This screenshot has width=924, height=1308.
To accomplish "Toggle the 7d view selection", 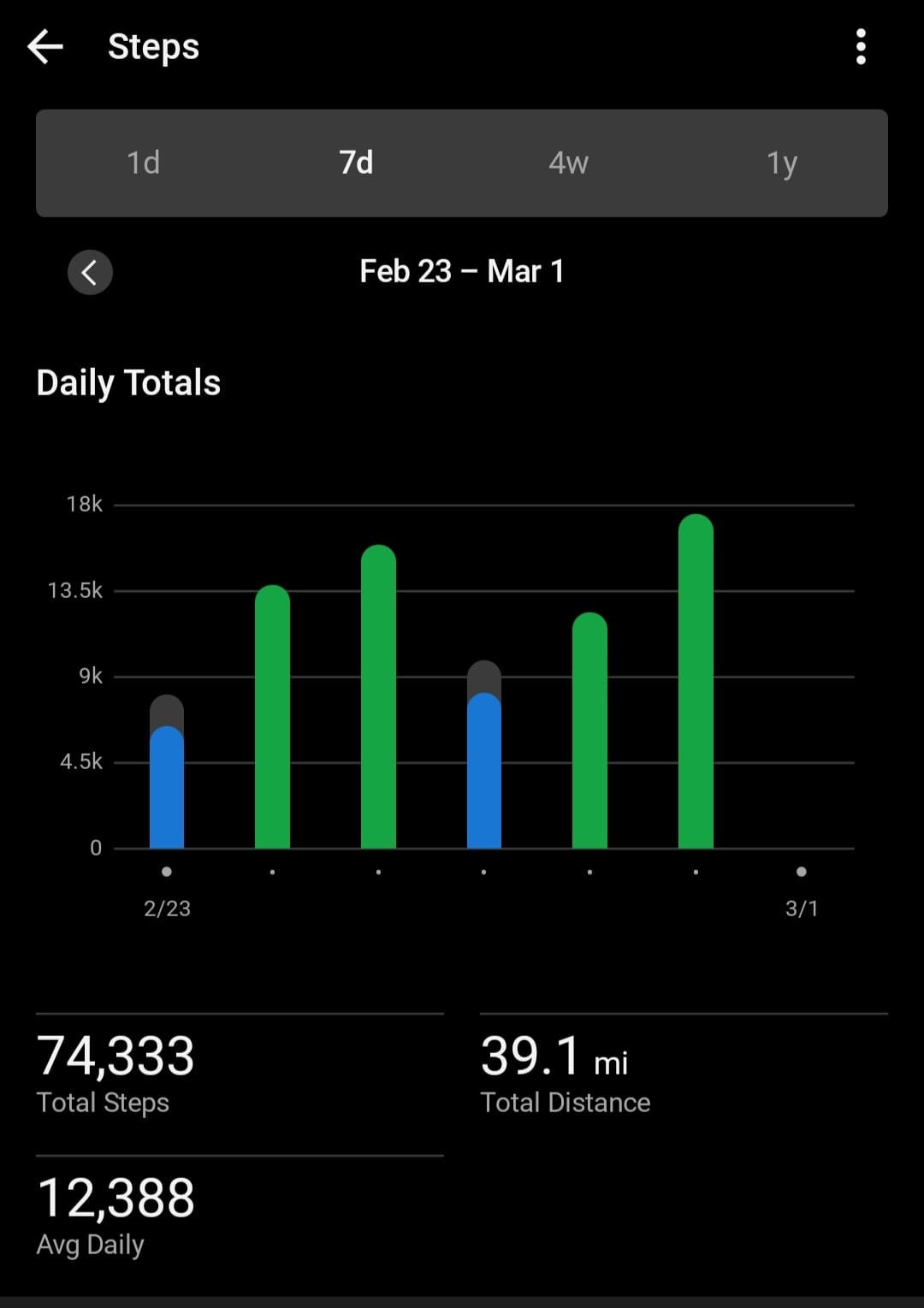I will point(356,163).
